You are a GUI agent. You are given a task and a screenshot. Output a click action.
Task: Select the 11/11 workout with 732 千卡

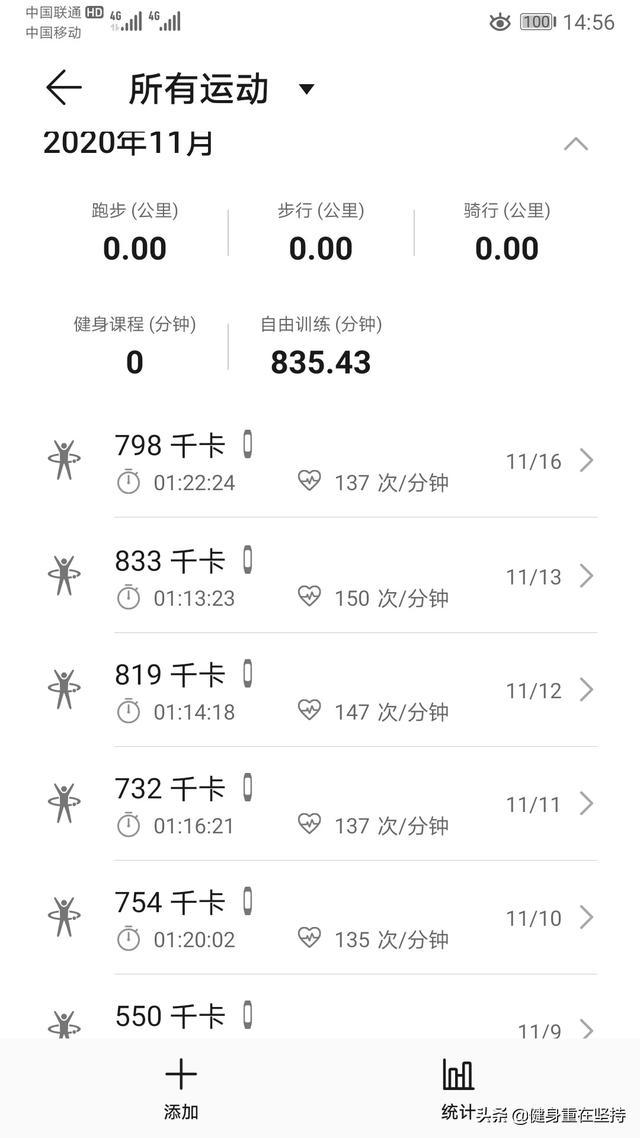click(x=320, y=803)
